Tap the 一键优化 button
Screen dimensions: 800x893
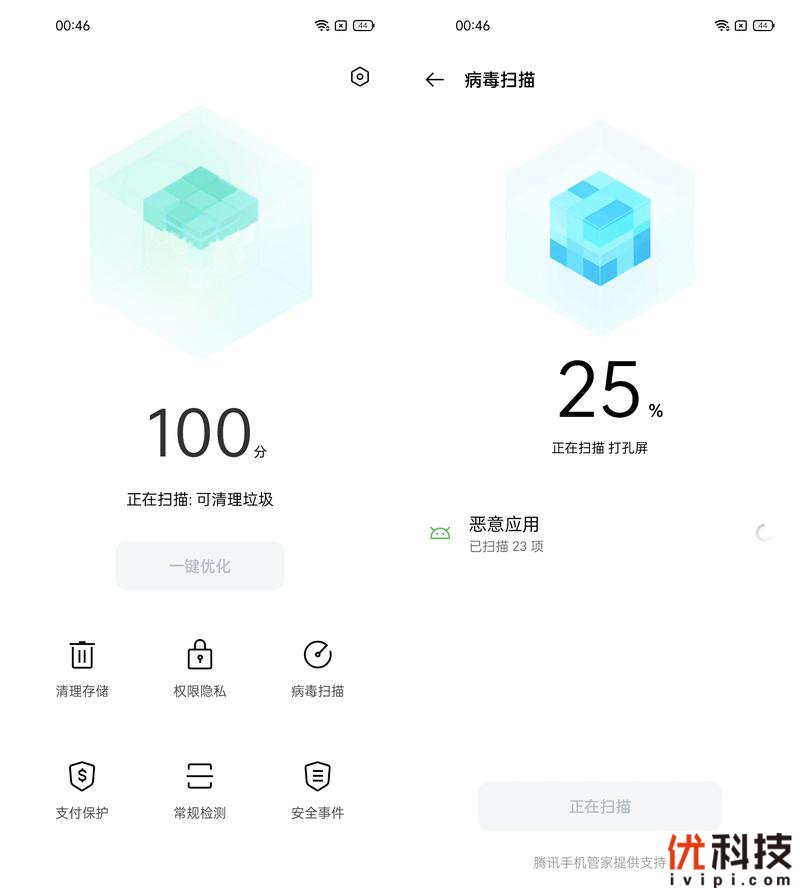200,566
